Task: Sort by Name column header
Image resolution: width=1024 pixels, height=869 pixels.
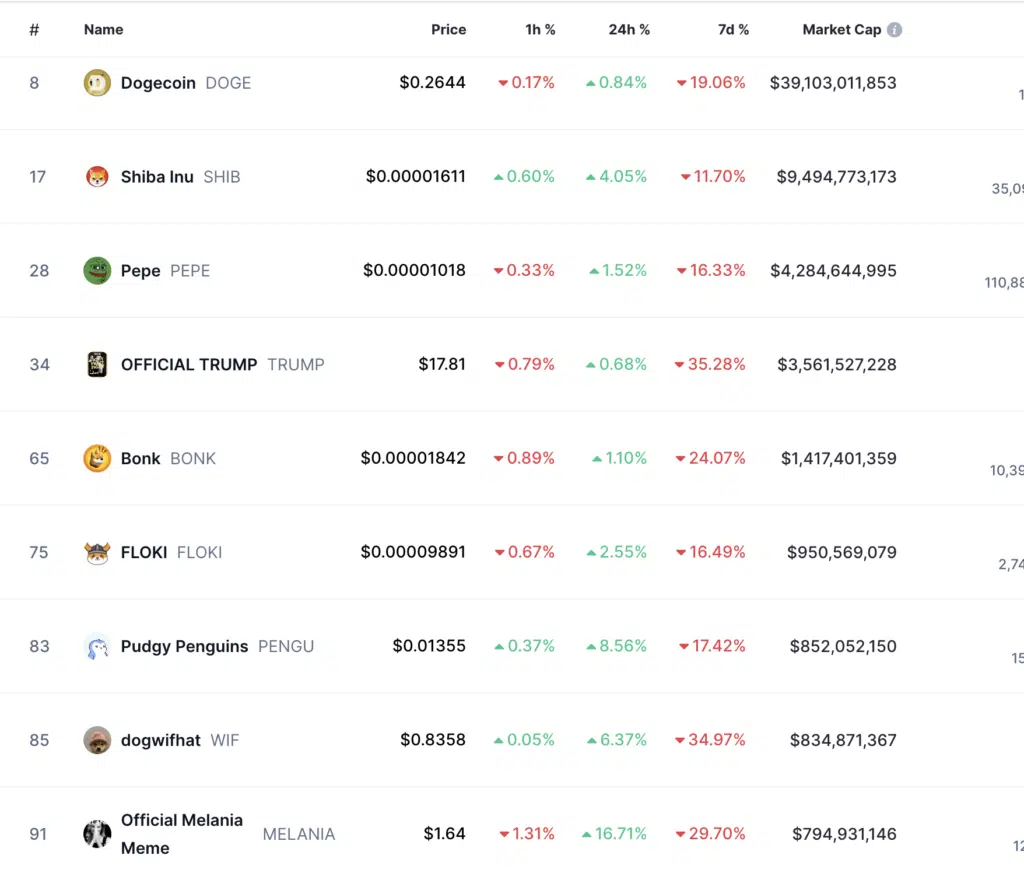Action: click(103, 30)
